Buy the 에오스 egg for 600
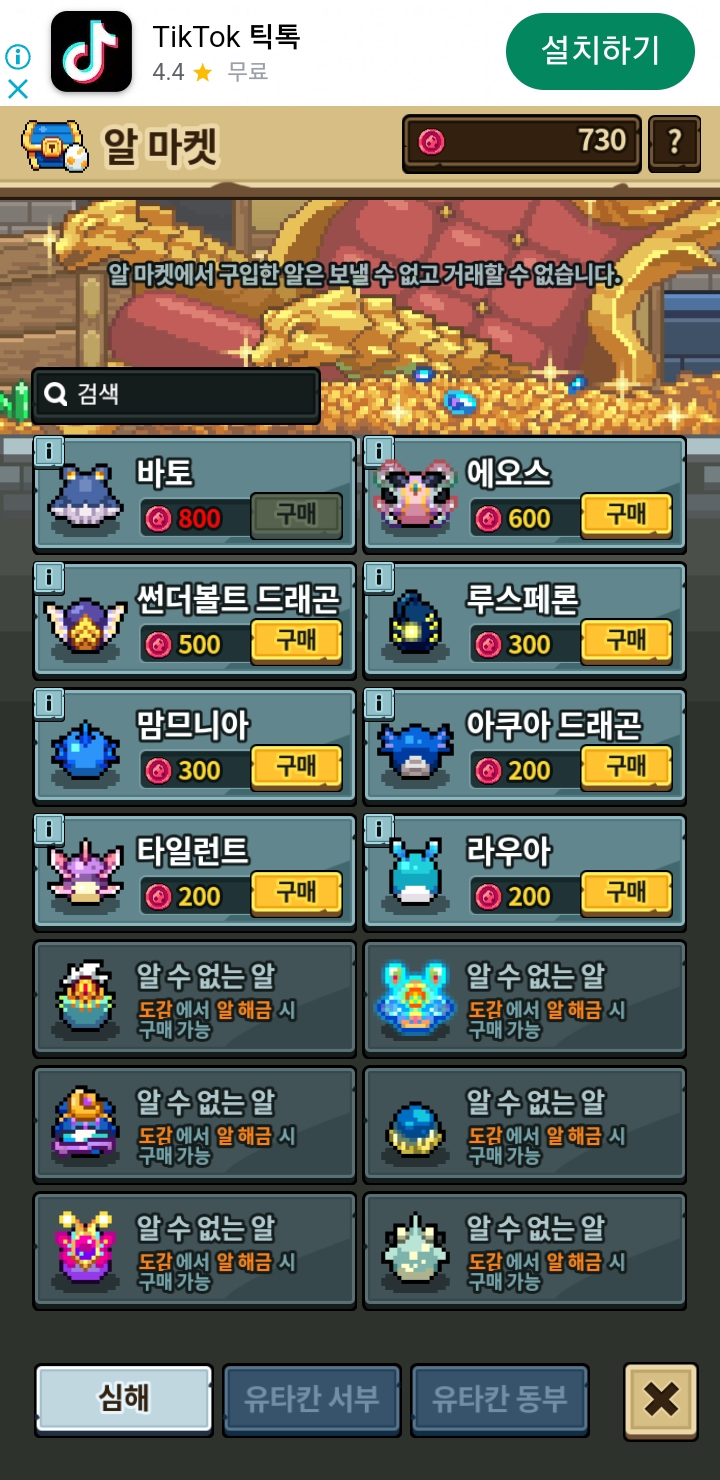This screenshot has height=1480, width=720. 626,516
